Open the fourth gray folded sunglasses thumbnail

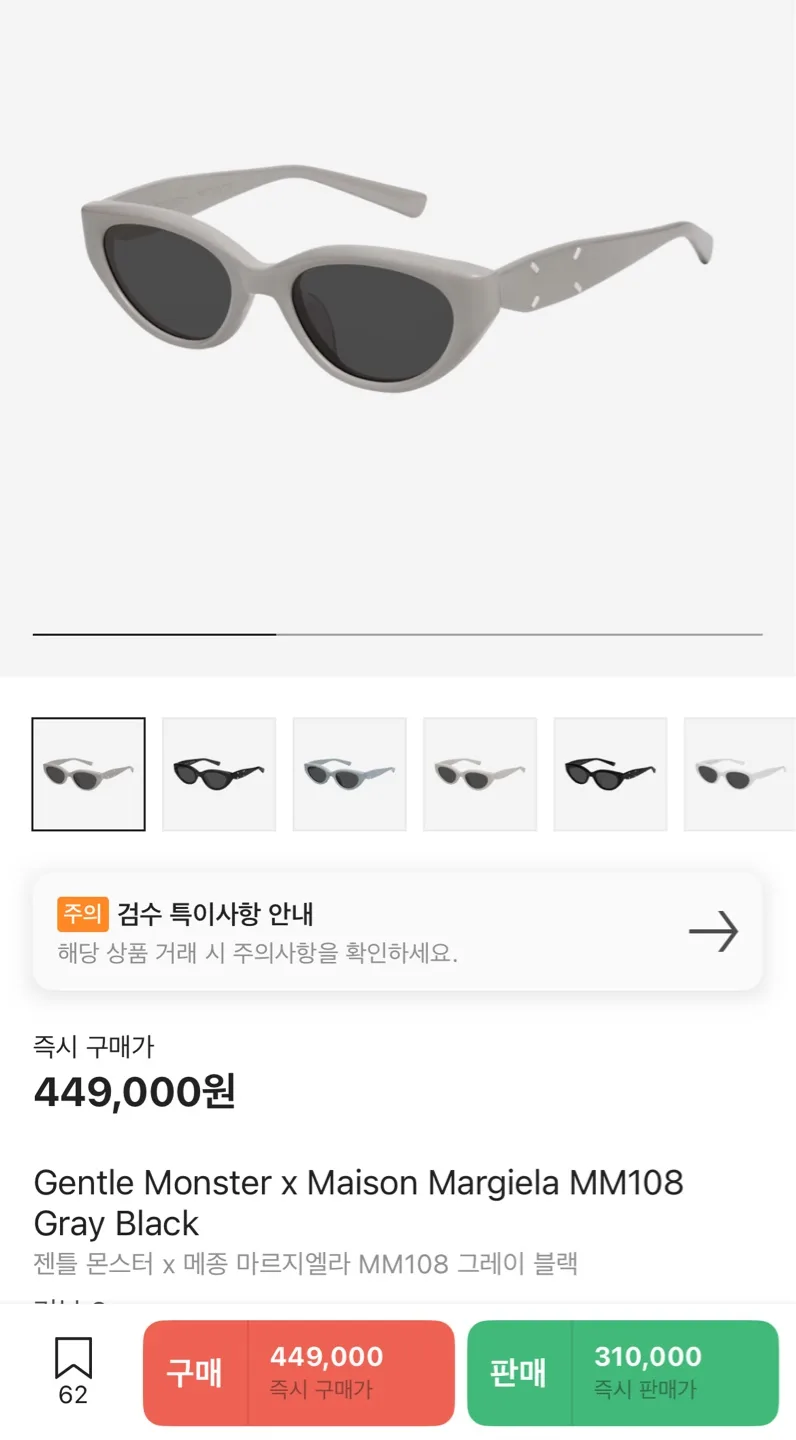coord(479,773)
